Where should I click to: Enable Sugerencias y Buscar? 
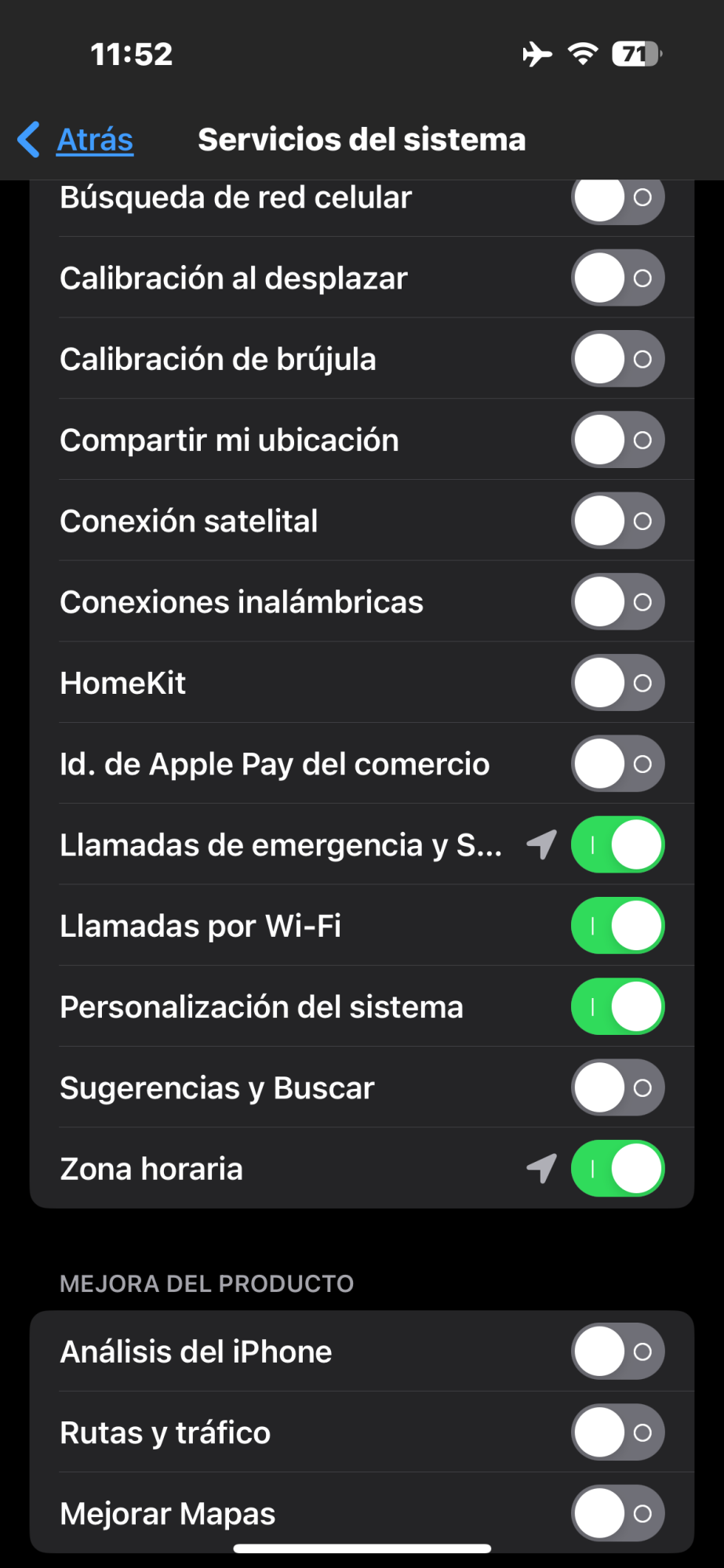618,1088
